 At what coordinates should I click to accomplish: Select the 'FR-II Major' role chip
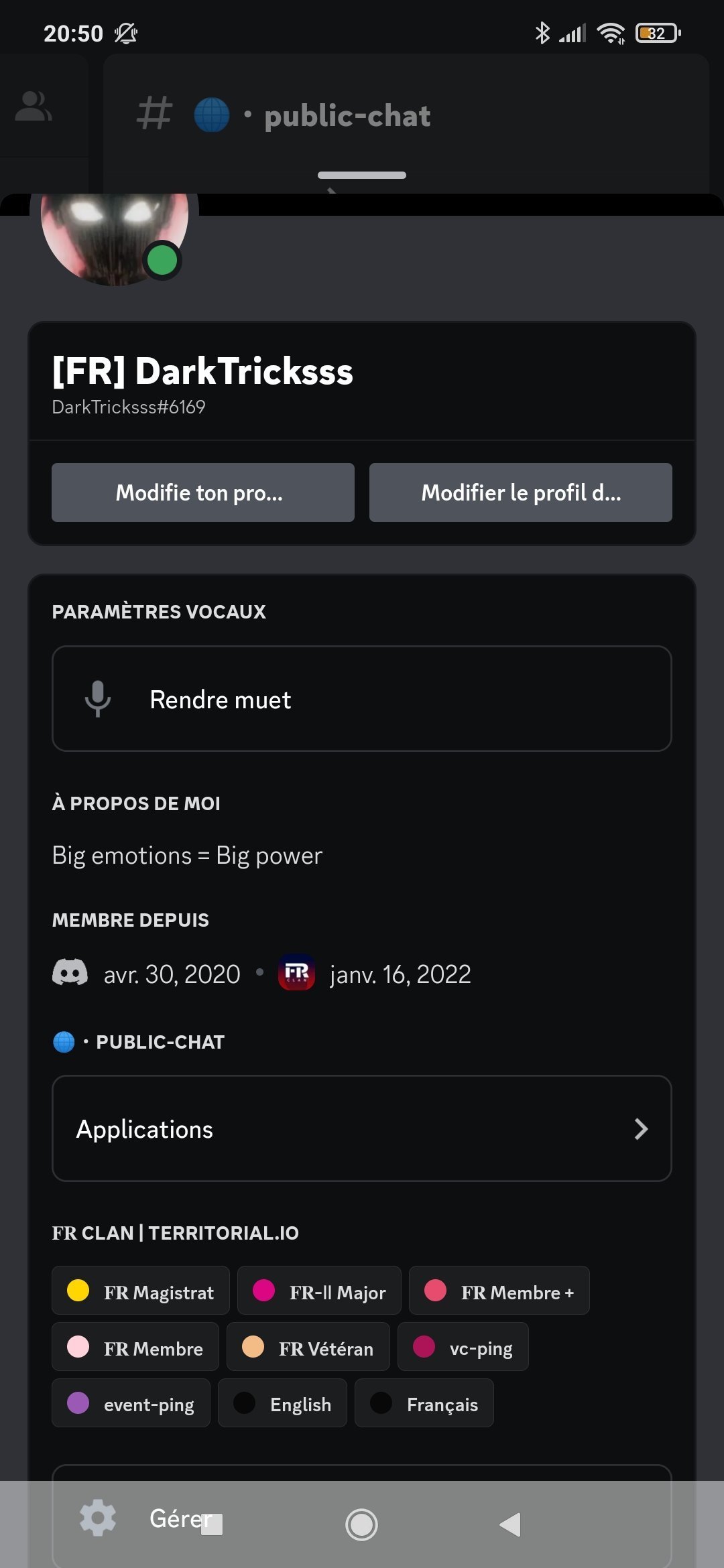point(319,1291)
